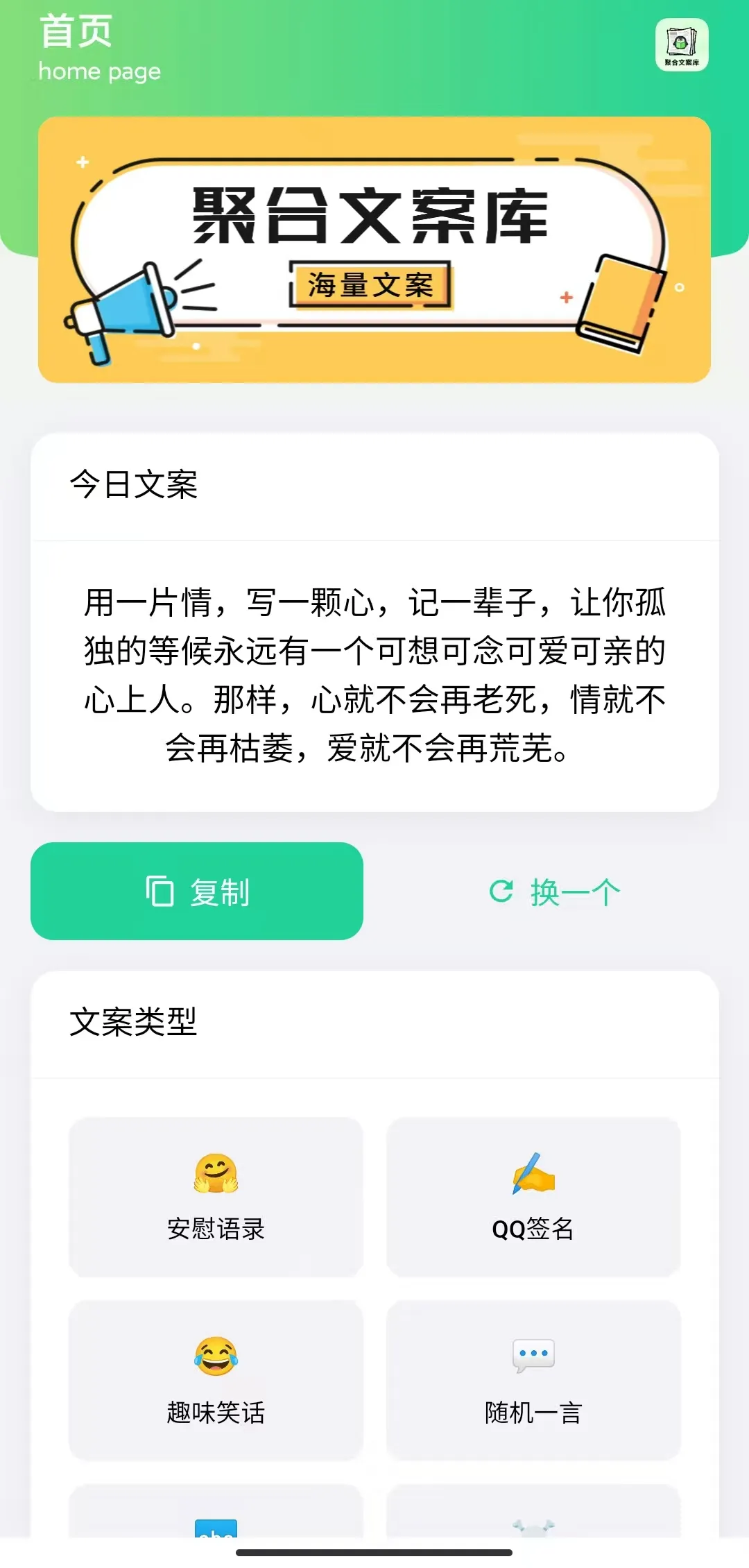Viewport: 749px width, 1568px height.
Task: Open the 趣味笑话 category
Action: tap(216, 1381)
